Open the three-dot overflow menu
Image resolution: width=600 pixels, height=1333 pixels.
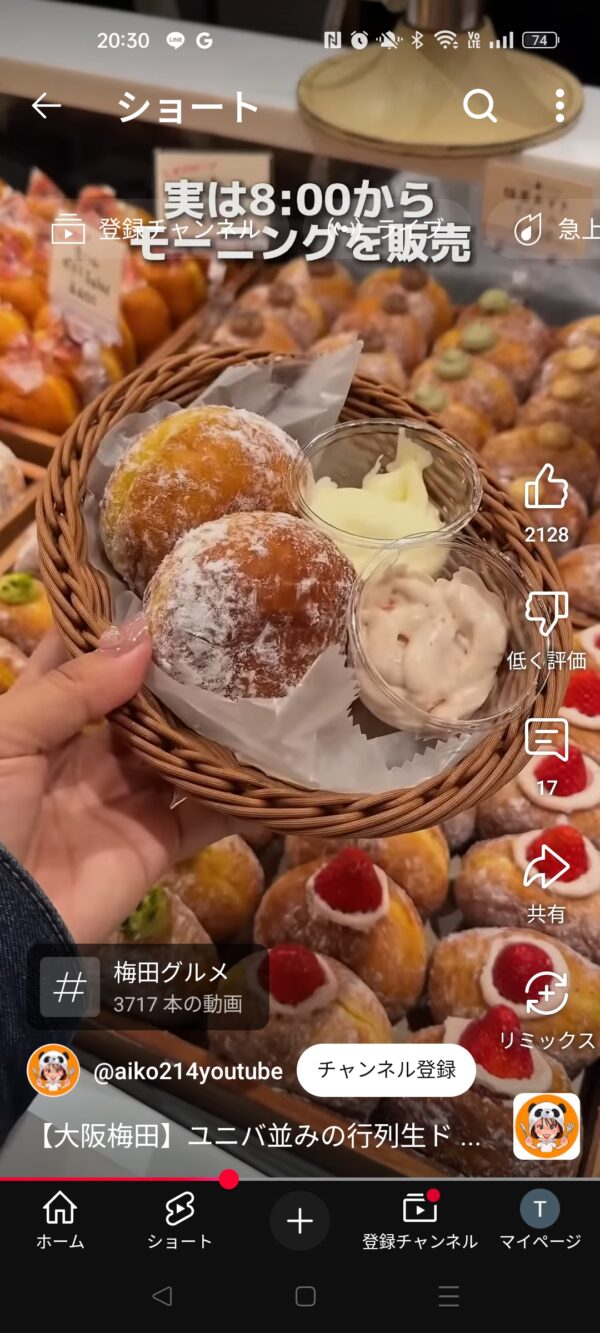coord(560,106)
